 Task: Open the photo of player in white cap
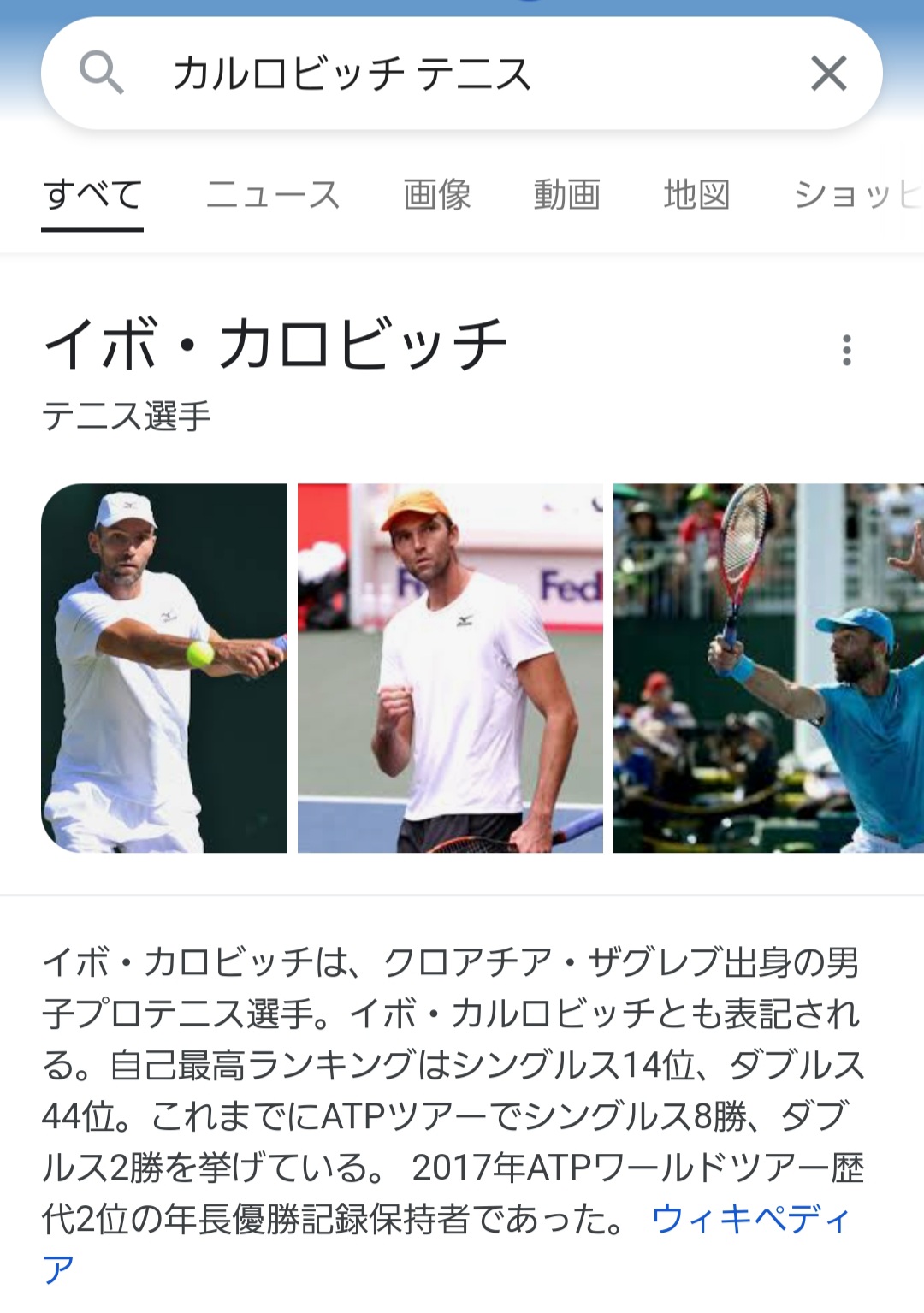click(x=164, y=668)
